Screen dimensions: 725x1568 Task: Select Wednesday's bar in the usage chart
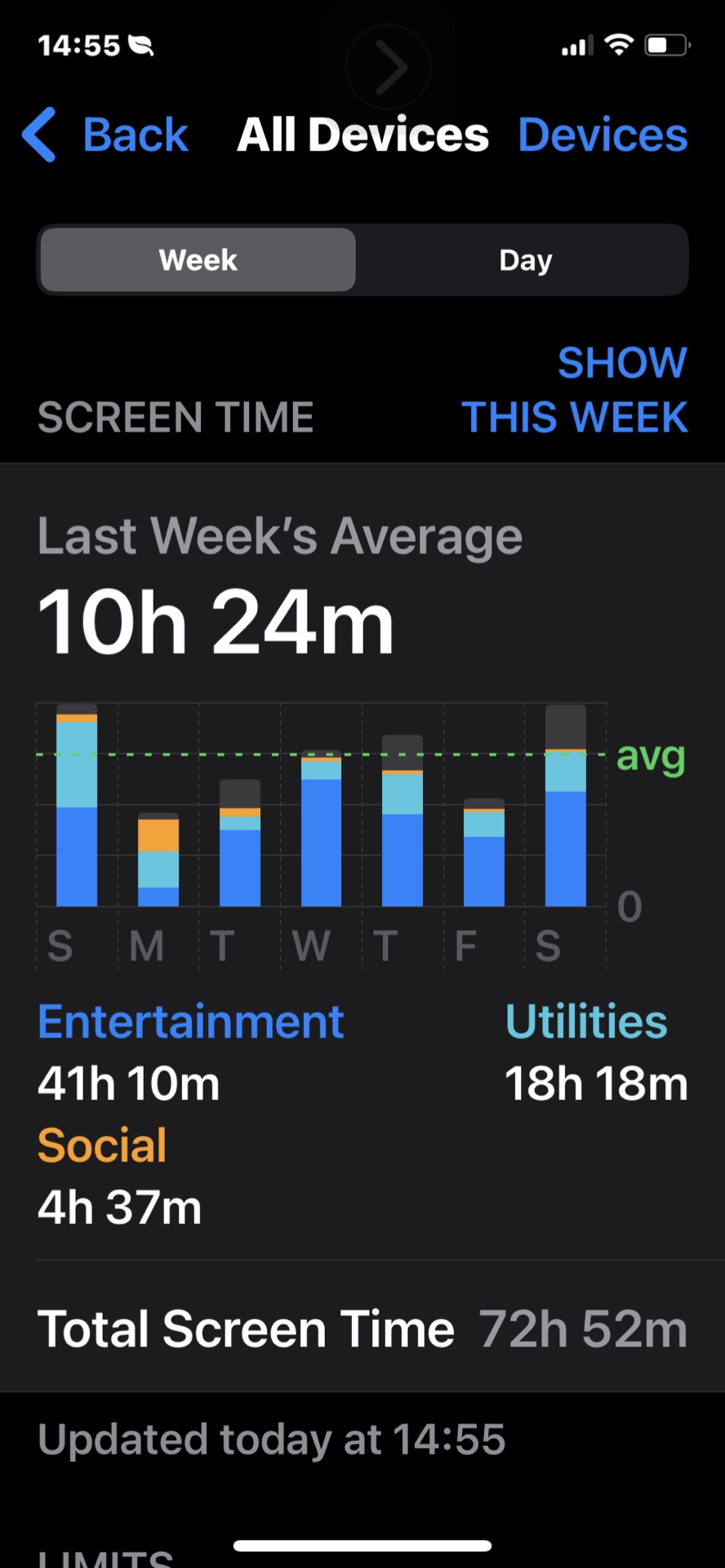321,830
